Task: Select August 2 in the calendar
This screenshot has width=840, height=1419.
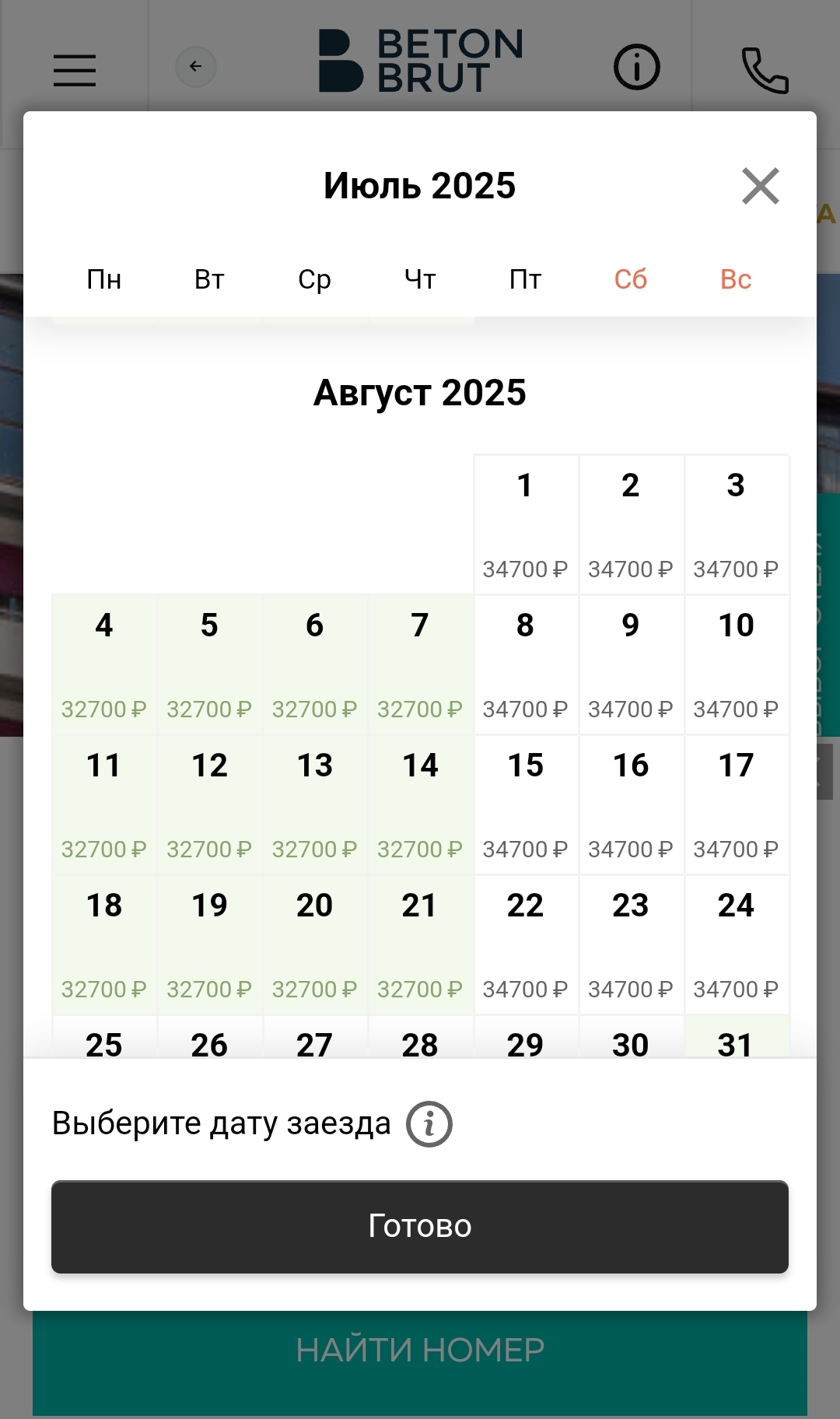Action: pos(631,524)
